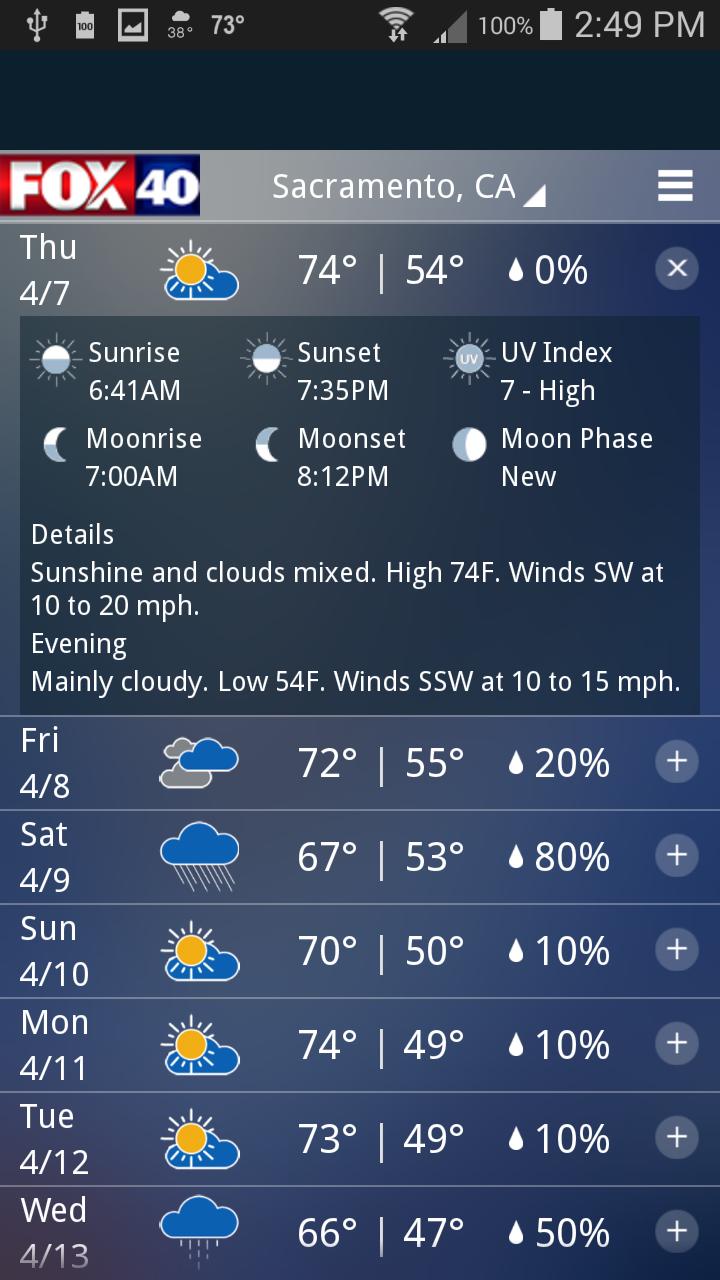Collapse the Thursday 4/7 expanded forecast
This screenshot has height=1280, width=720.
pos(677,268)
